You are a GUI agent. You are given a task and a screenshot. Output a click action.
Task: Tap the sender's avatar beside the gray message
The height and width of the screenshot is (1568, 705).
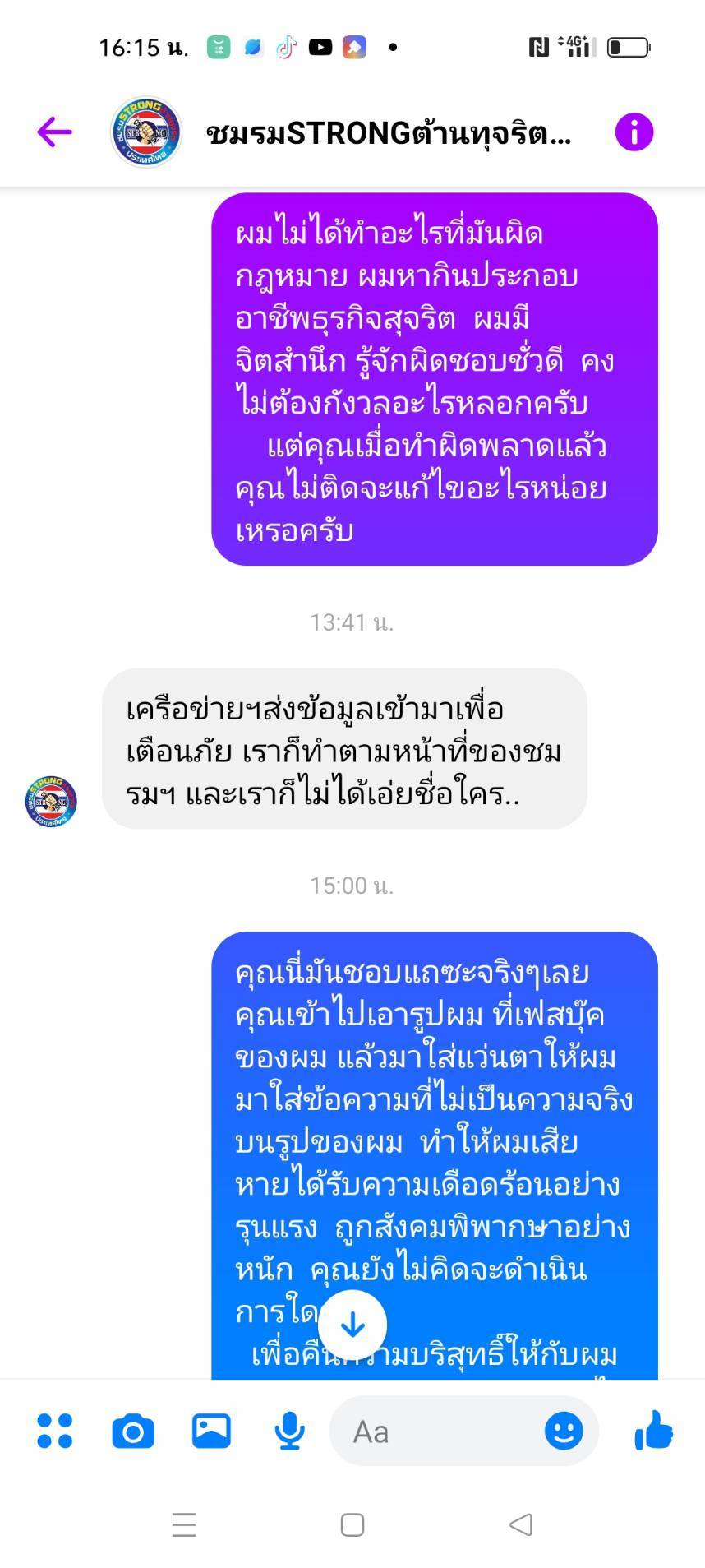tap(51, 801)
